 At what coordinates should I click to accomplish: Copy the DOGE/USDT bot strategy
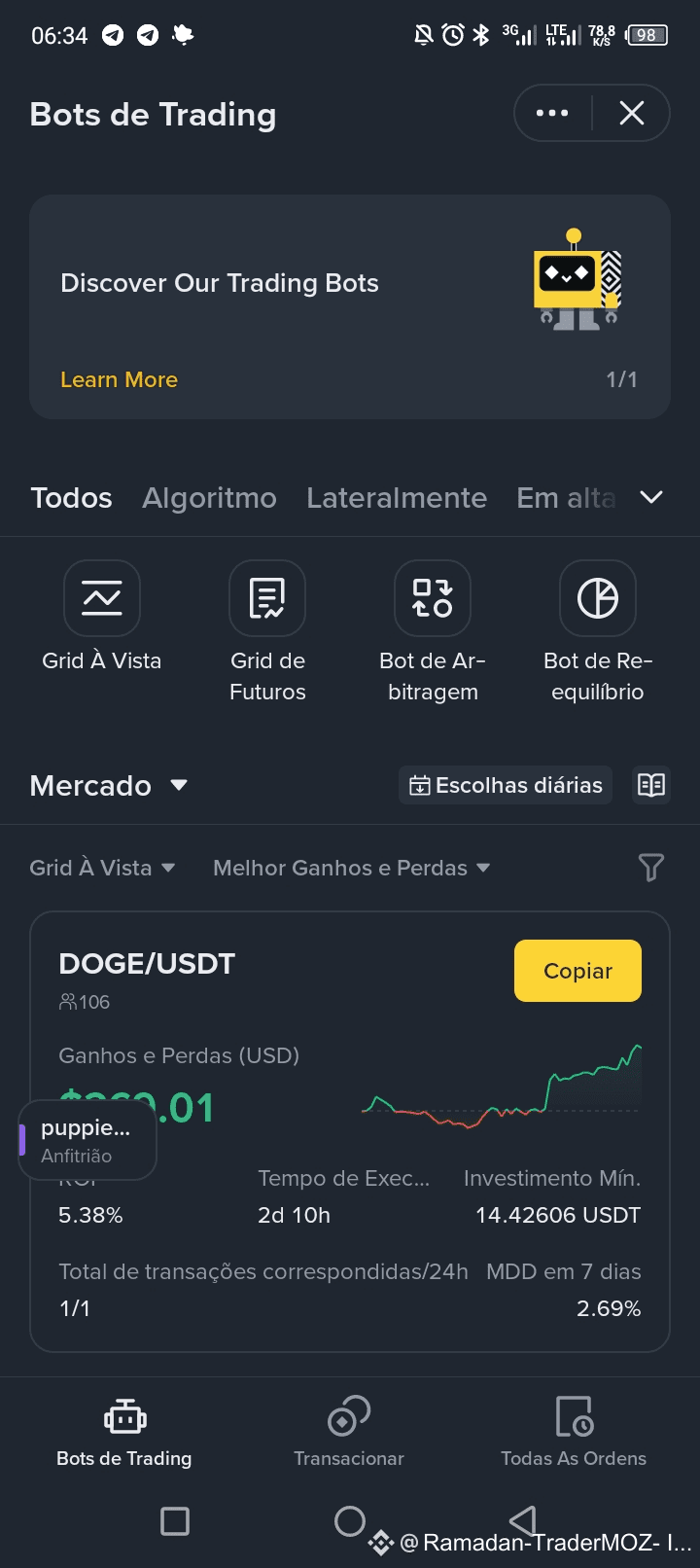577,971
